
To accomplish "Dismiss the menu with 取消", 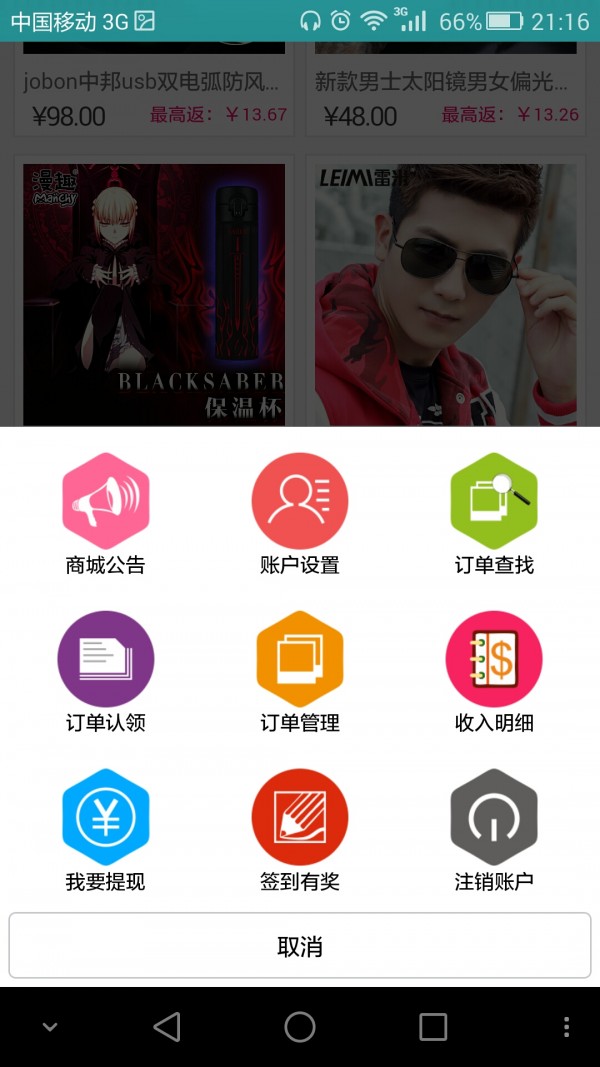I will pos(300,945).
